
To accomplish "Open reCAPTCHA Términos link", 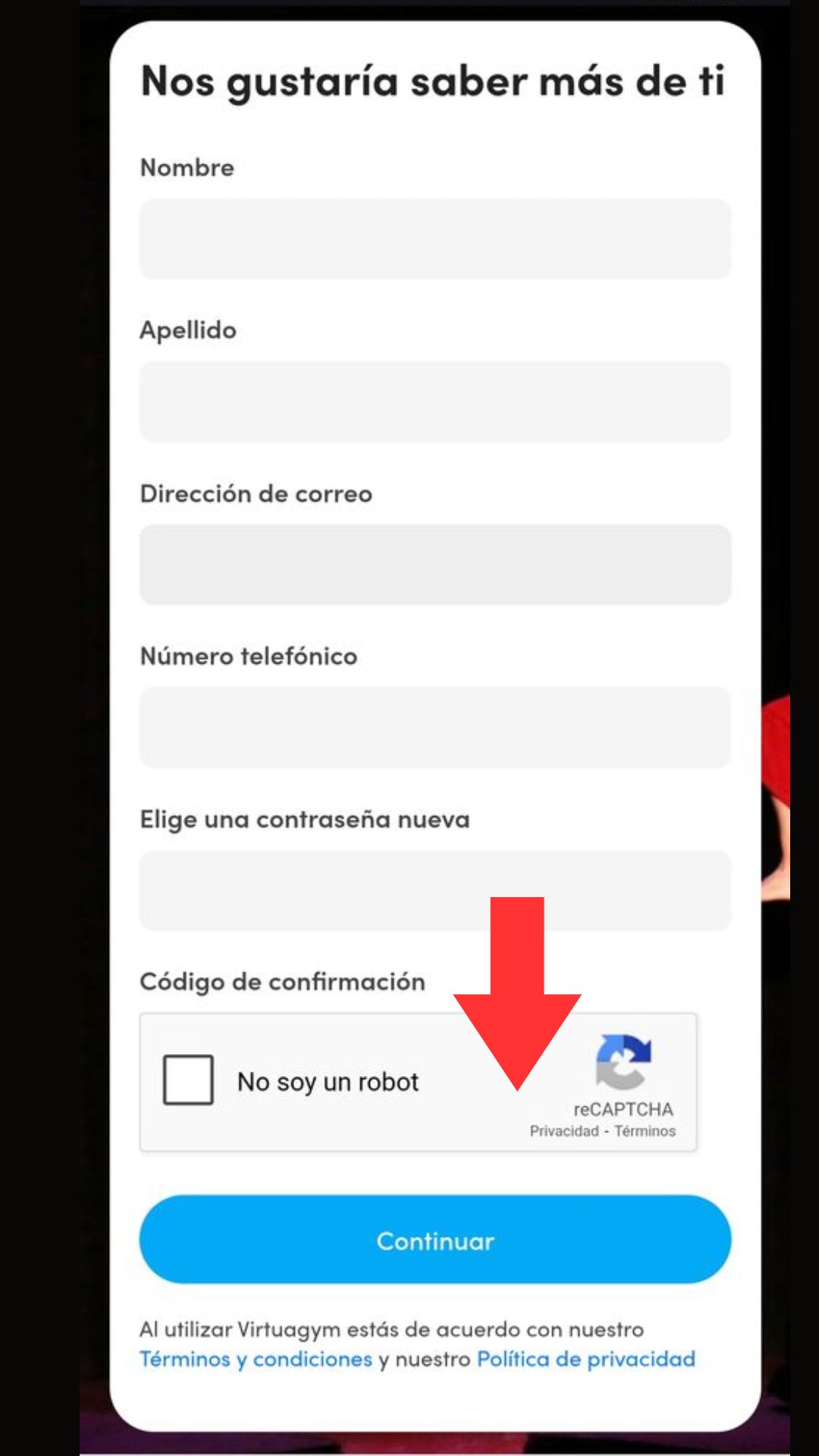I will [645, 1131].
